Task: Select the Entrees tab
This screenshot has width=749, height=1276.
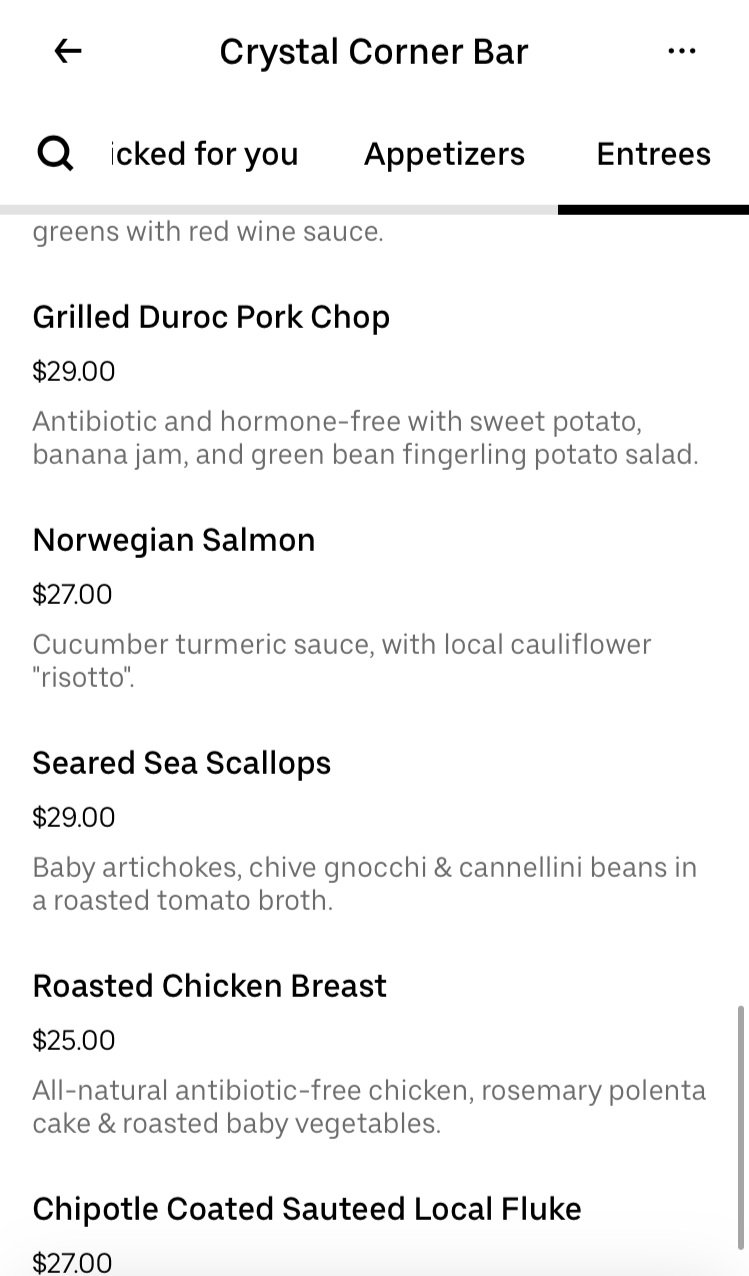Action: click(x=653, y=154)
